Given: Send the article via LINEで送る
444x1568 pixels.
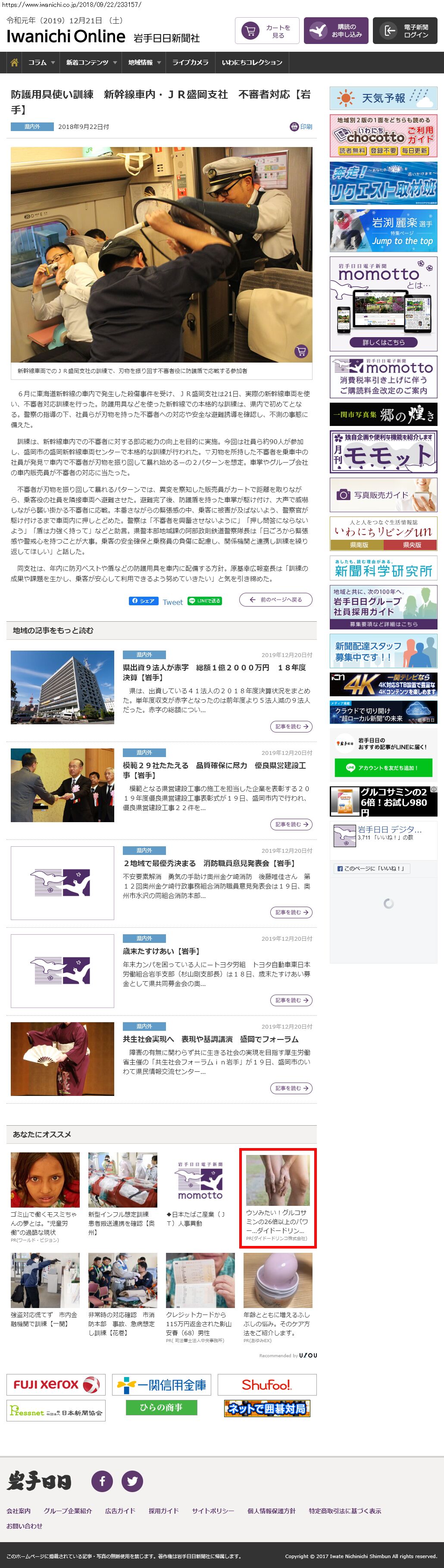Looking at the screenshot, I should pos(204,601).
